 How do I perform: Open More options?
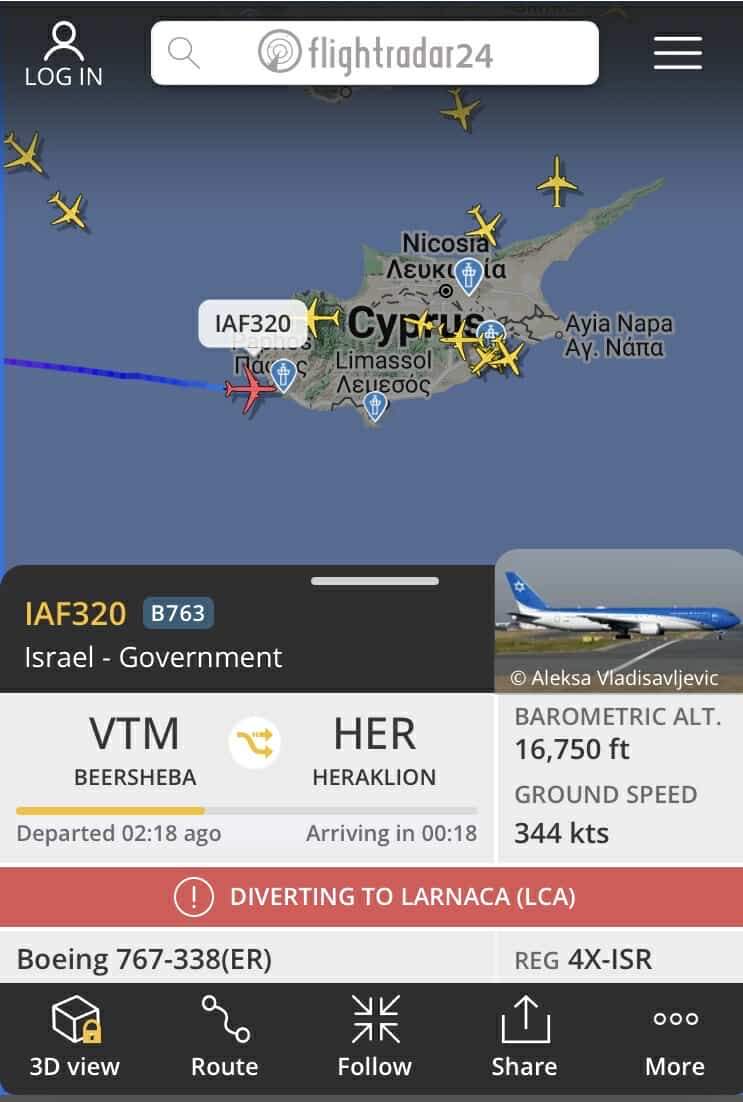[x=675, y=1038]
